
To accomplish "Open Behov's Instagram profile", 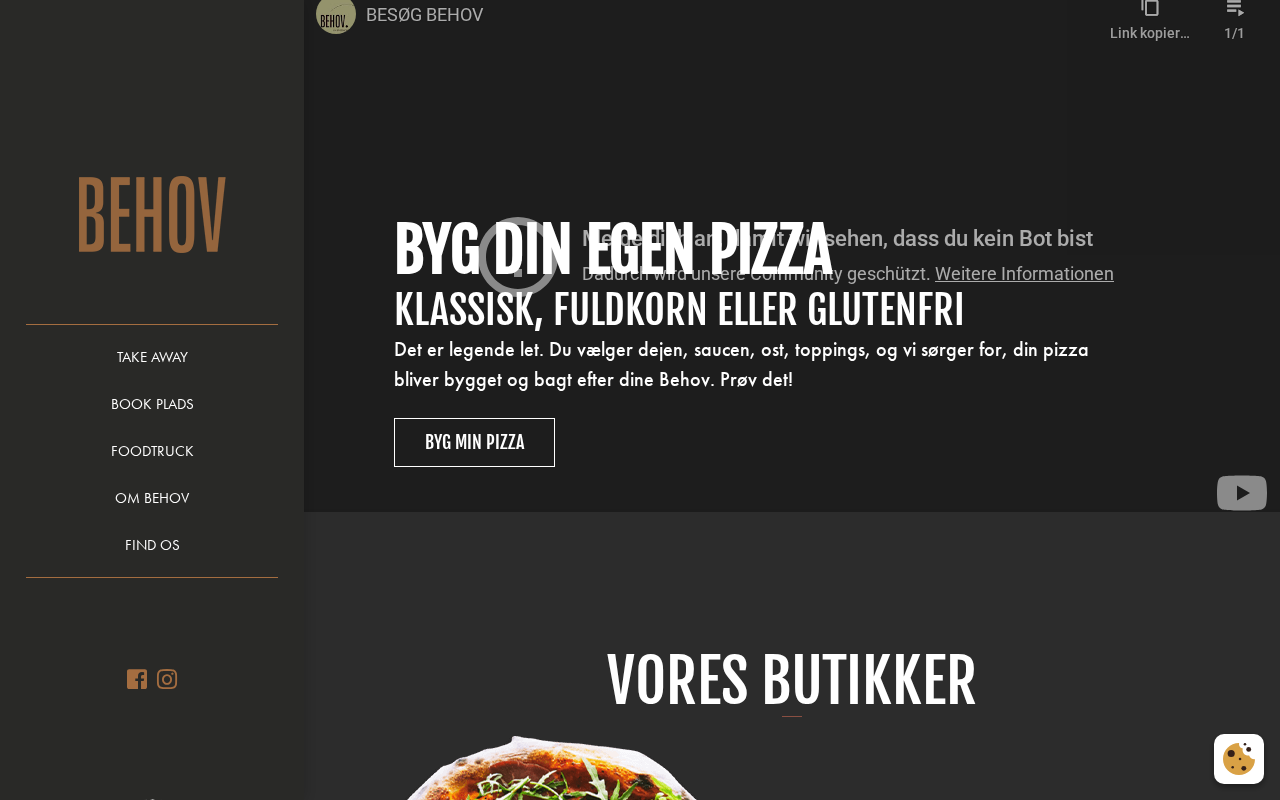I will point(167,679).
